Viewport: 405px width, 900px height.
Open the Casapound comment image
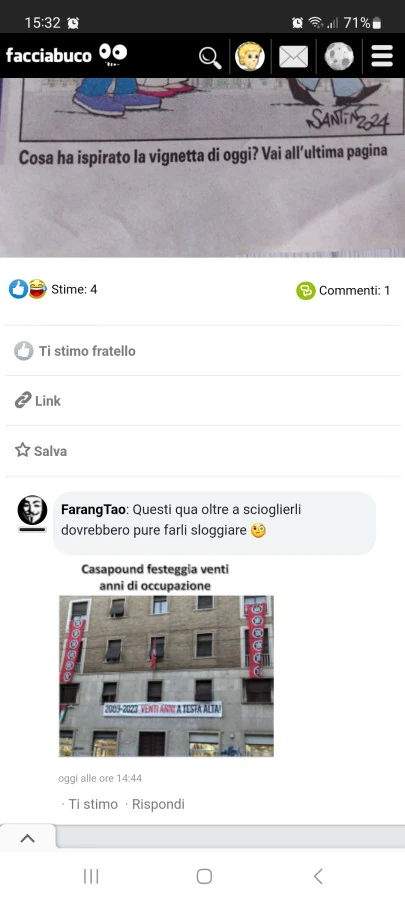(x=166, y=660)
